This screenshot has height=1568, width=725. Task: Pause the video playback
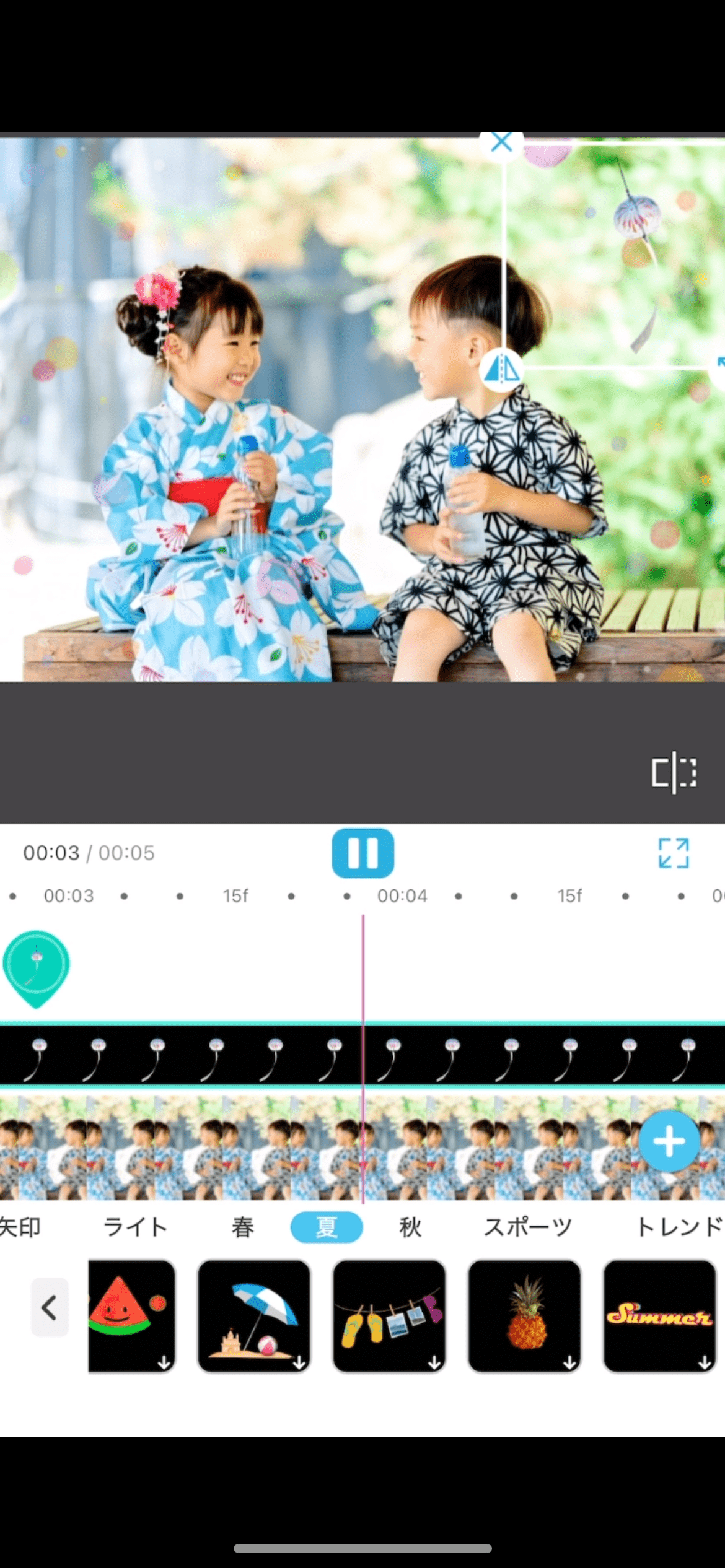click(362, 853)
